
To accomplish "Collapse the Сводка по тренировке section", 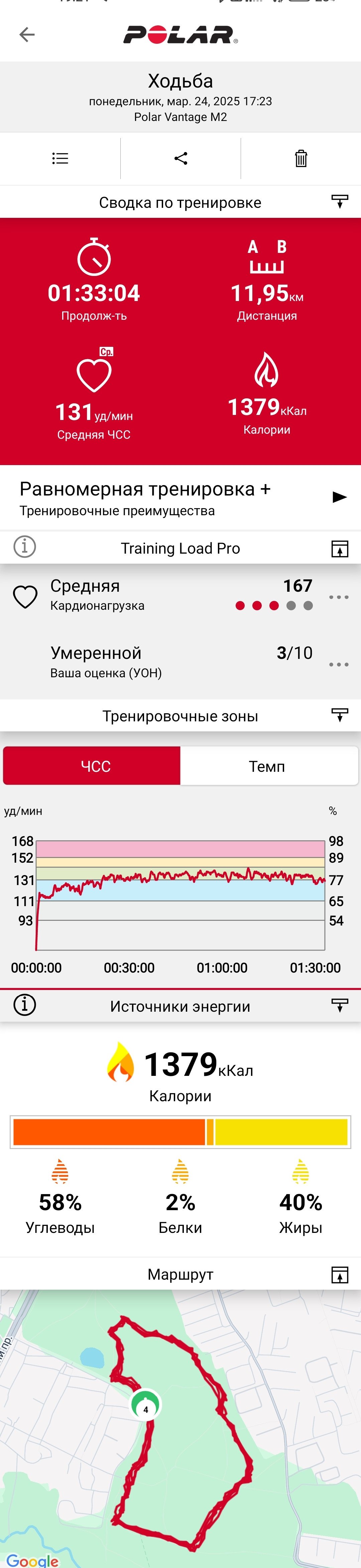I will pyautogui.click(x=340, y=201).
